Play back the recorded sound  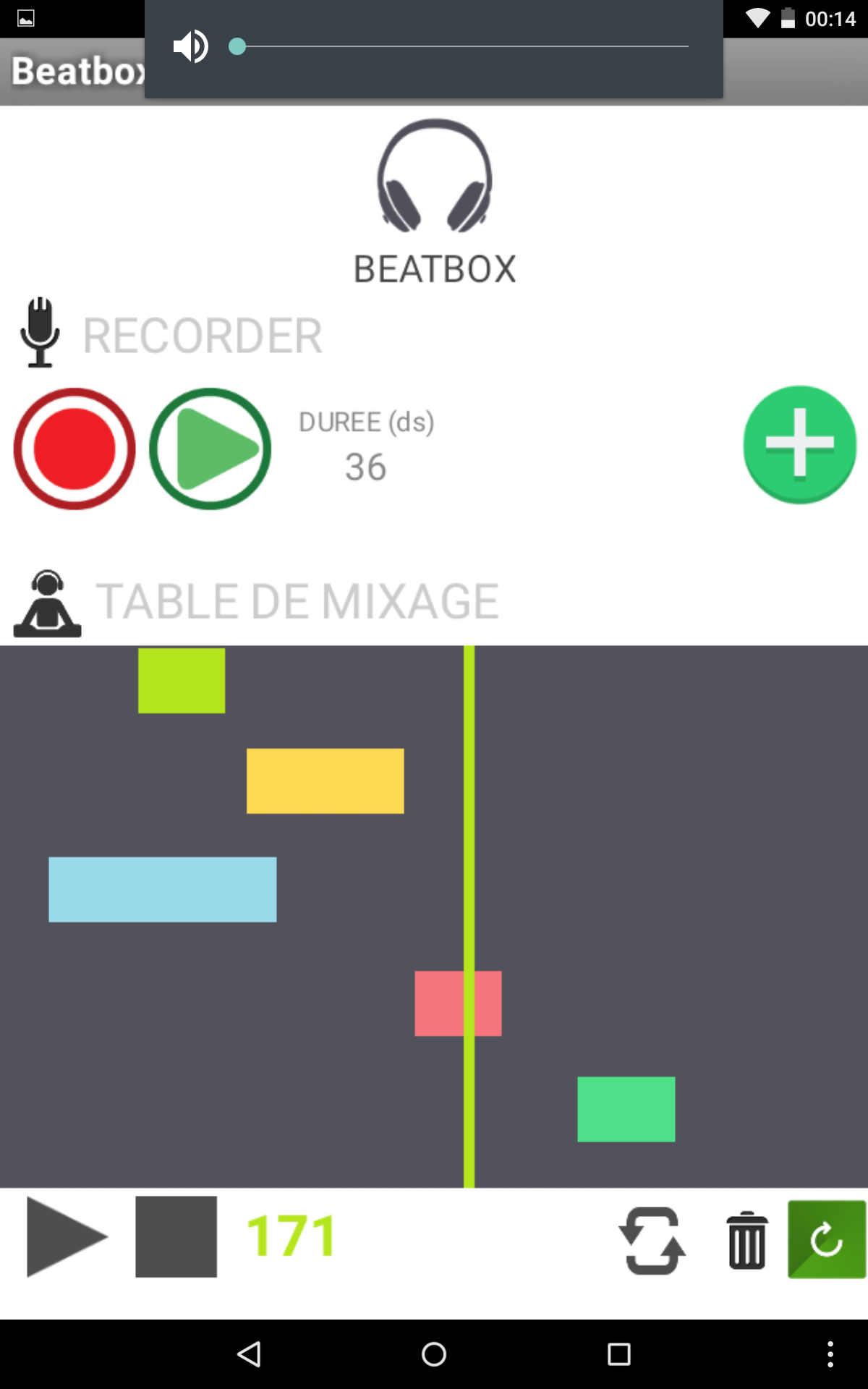click(210, 449)
